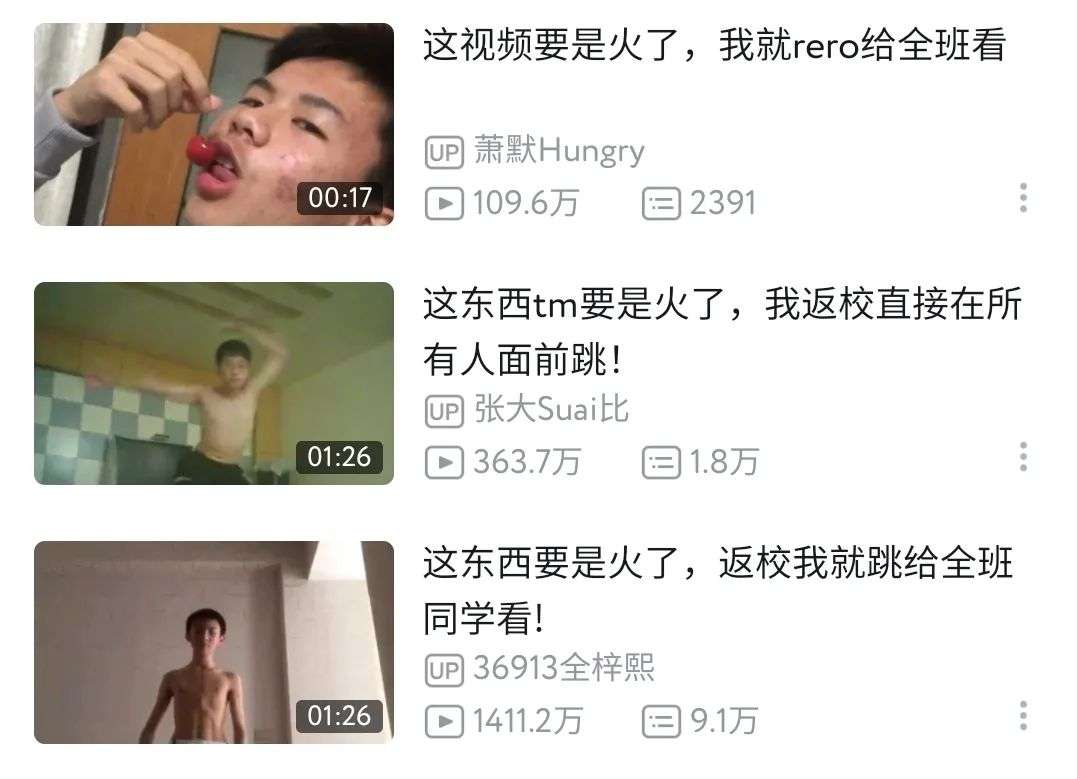Play the video by 36913全梓熙
The width and height of the screenshot is (1077, 779).
pyautogui.click(x=213, y=642)
